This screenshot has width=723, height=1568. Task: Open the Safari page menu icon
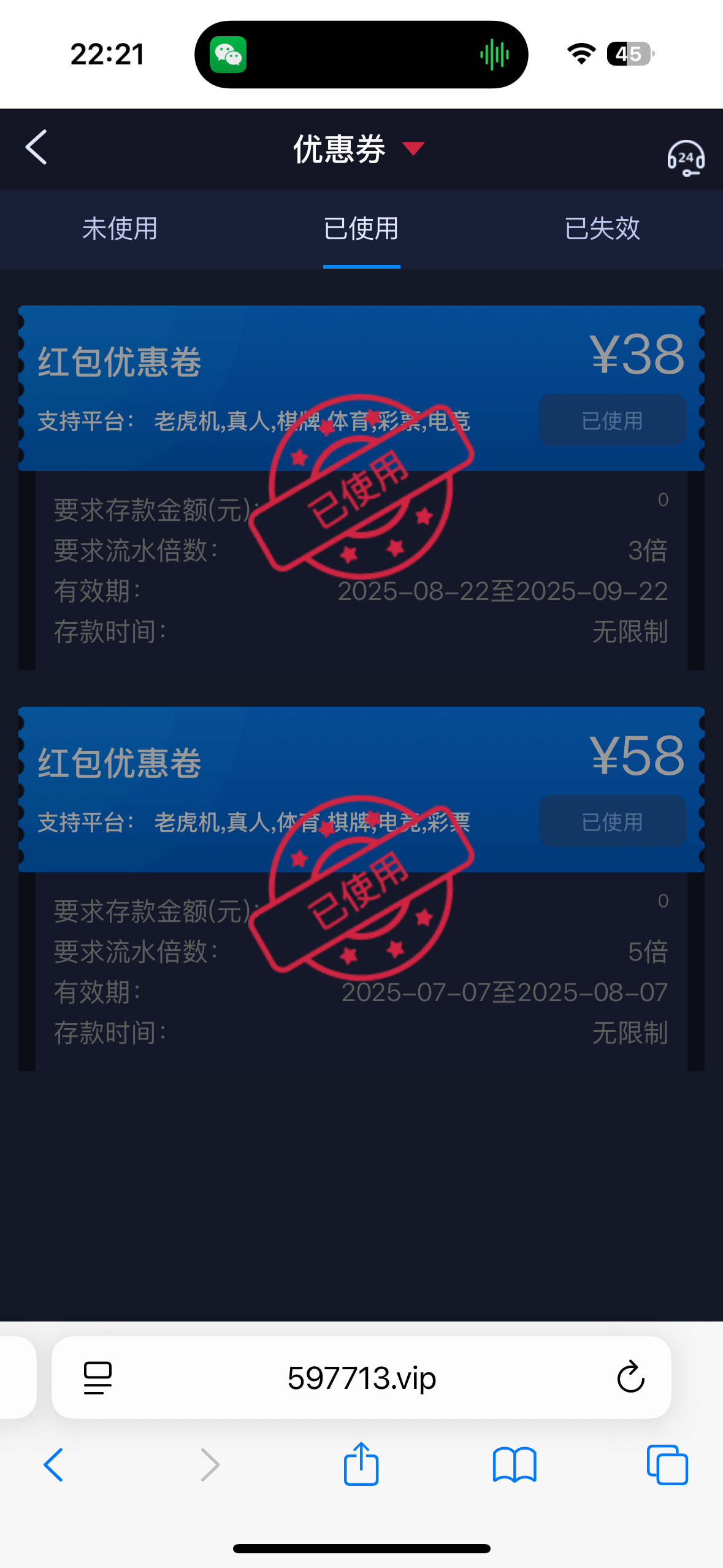click(98, 1378)
